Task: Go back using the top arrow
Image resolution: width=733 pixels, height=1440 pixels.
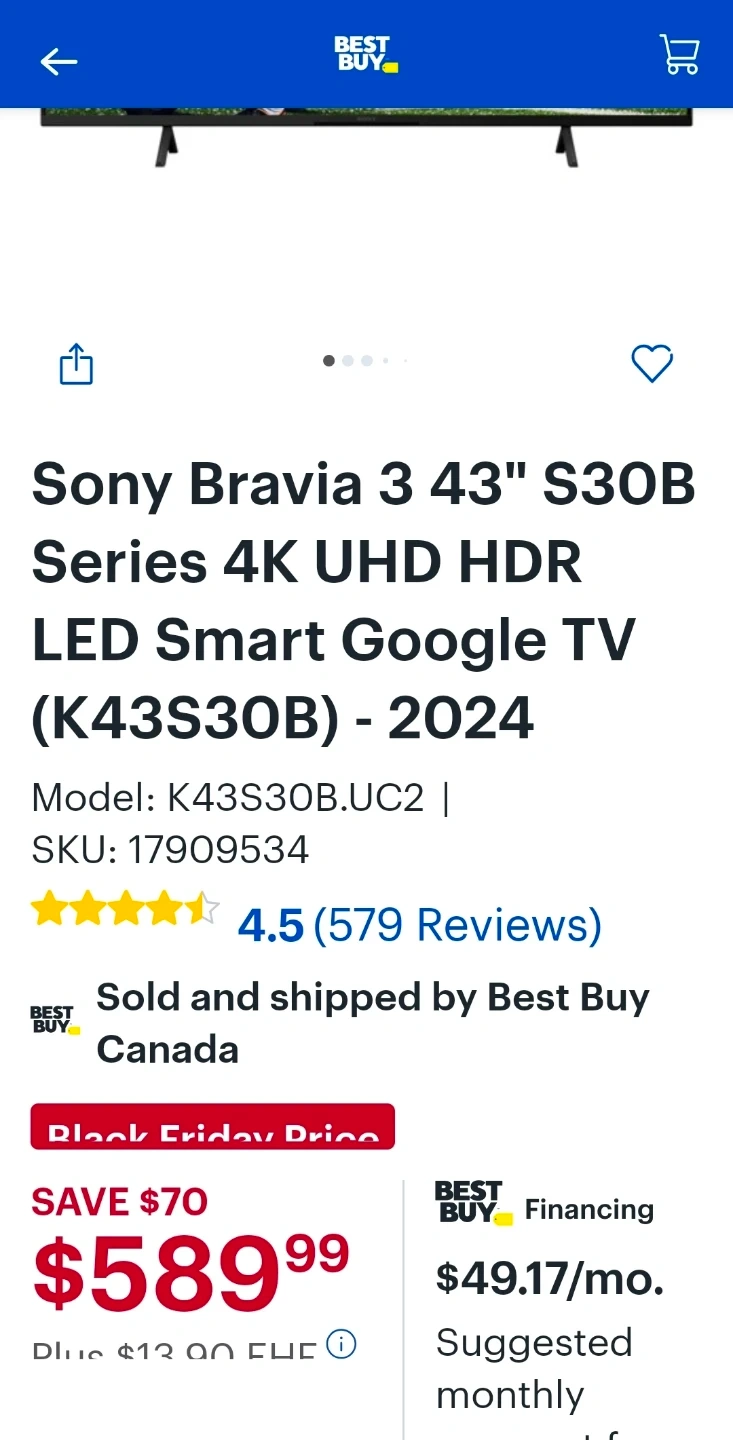Action: tap(58, 62)
